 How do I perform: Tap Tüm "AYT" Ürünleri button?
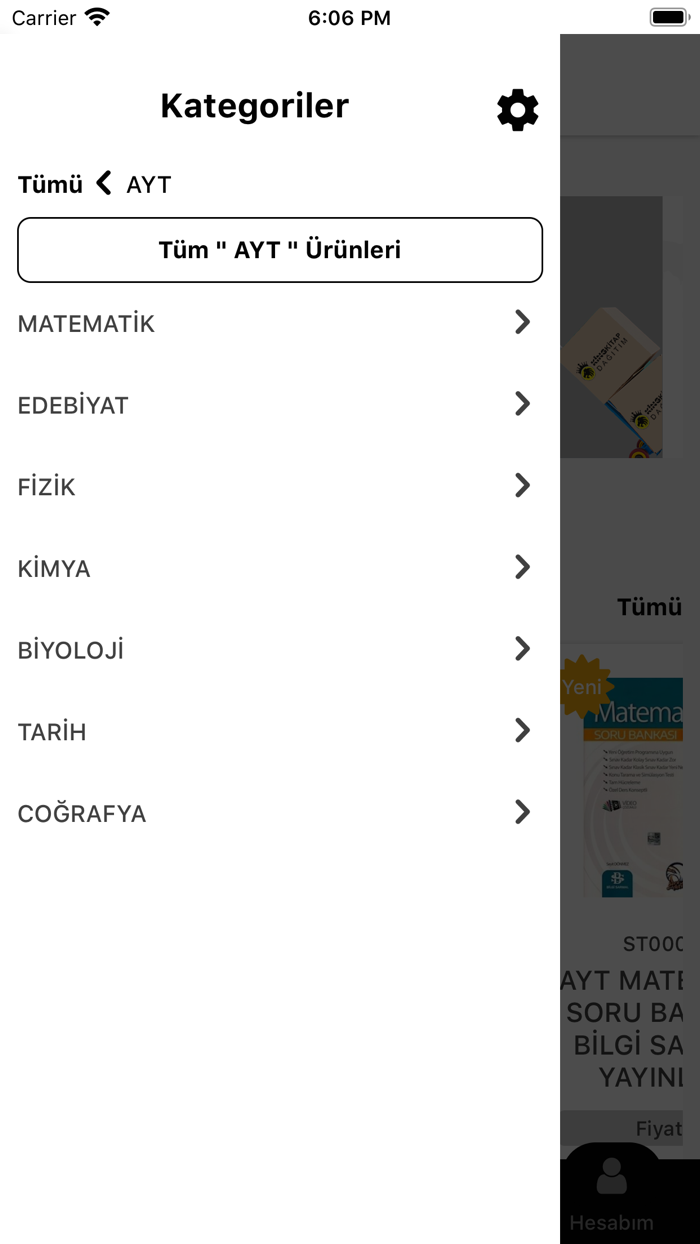point(280,250)
